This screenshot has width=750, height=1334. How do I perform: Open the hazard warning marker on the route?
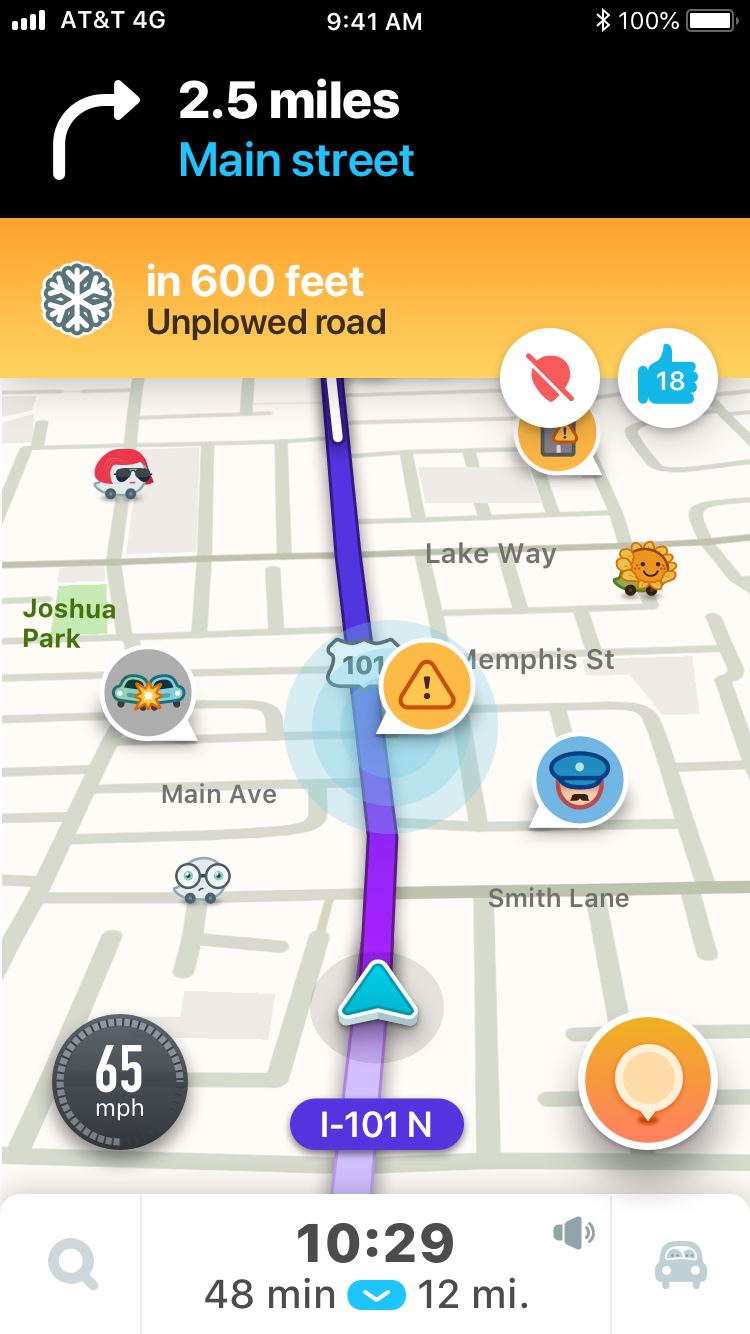(x=427, y=688)
